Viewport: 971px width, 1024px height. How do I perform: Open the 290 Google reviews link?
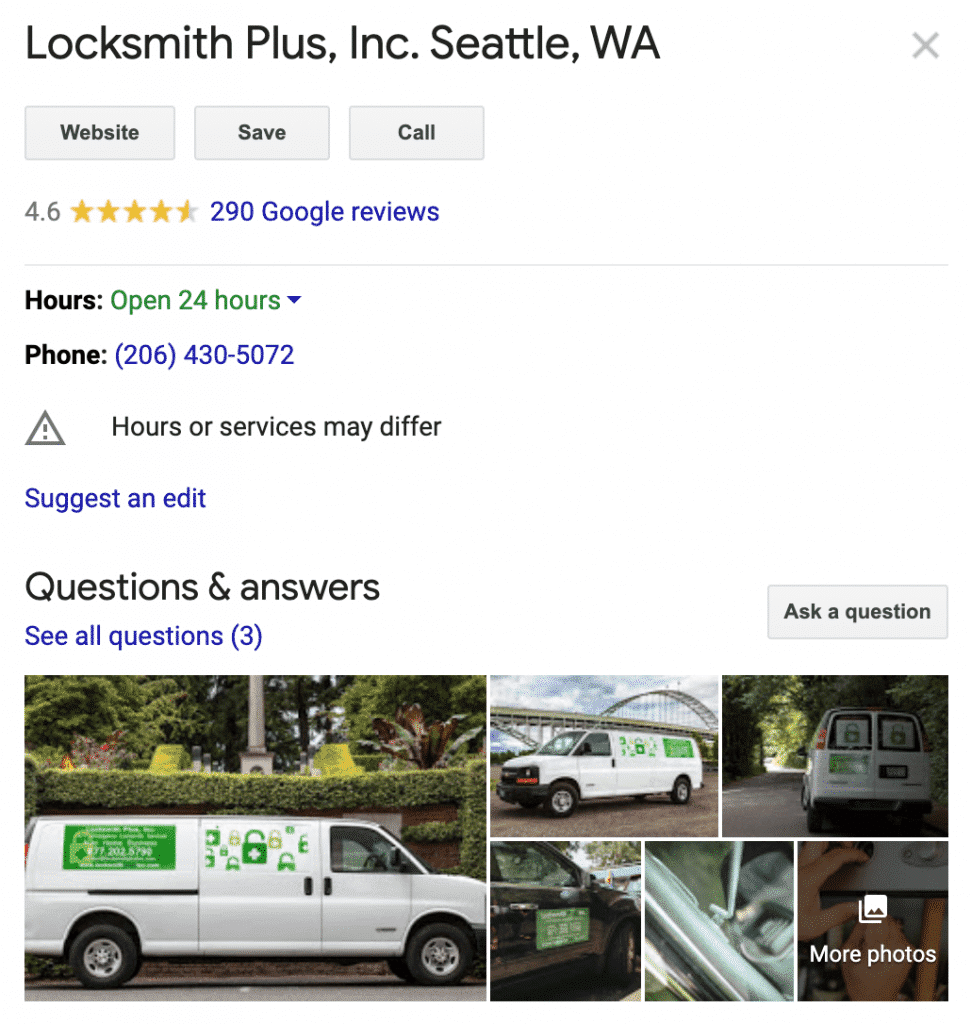pos(324,212)
